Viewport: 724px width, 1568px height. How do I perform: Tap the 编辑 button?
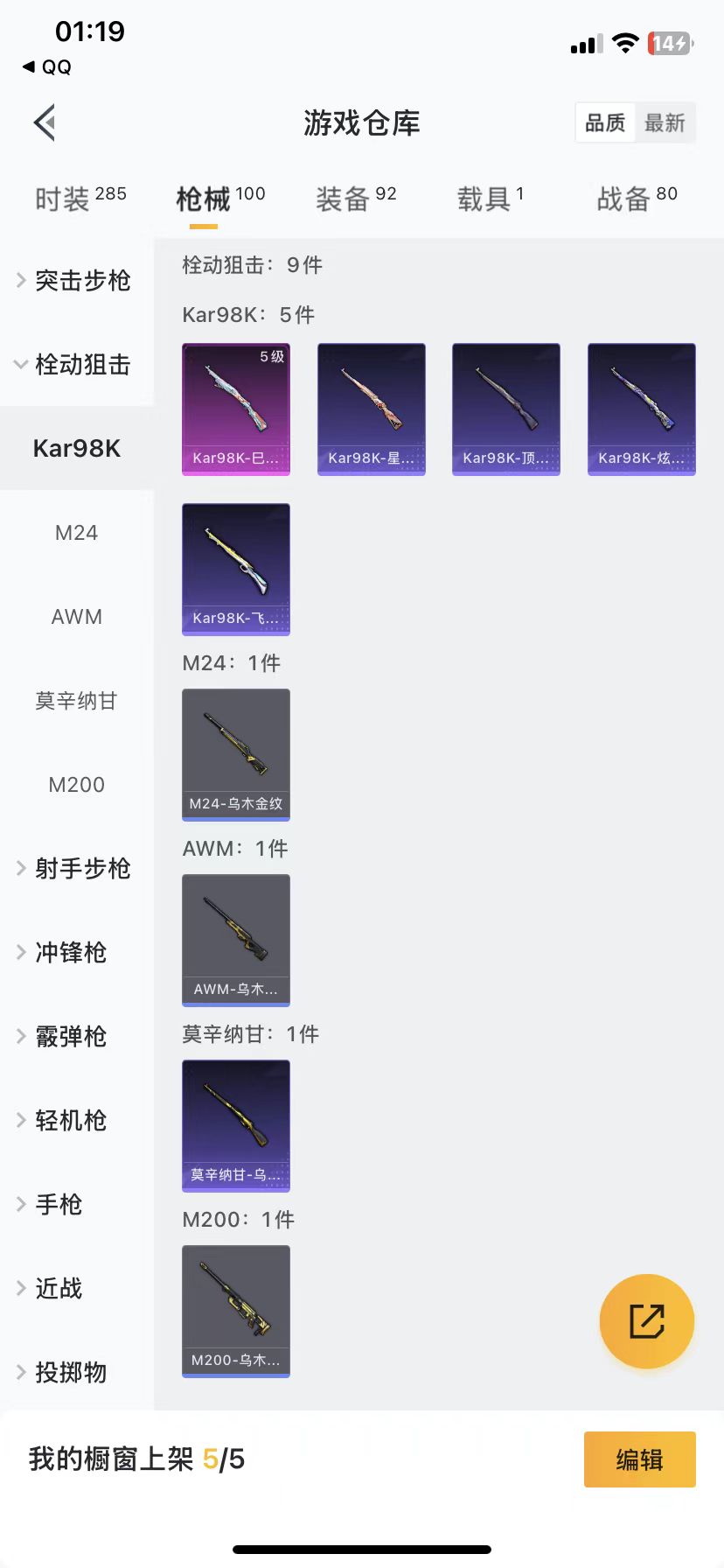(639, 1459)
